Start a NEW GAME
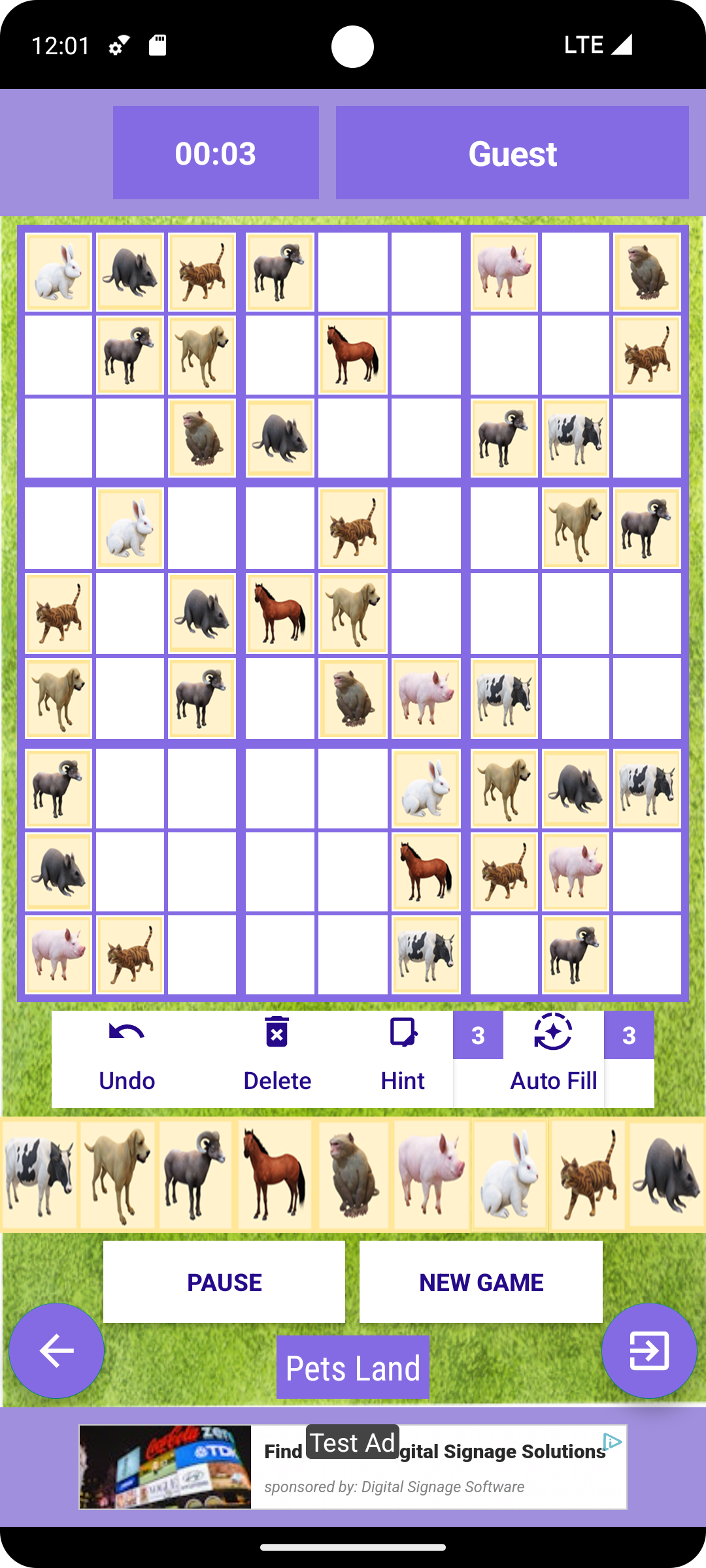Viewport: 706px width, 1568px height. point(481,1282)
